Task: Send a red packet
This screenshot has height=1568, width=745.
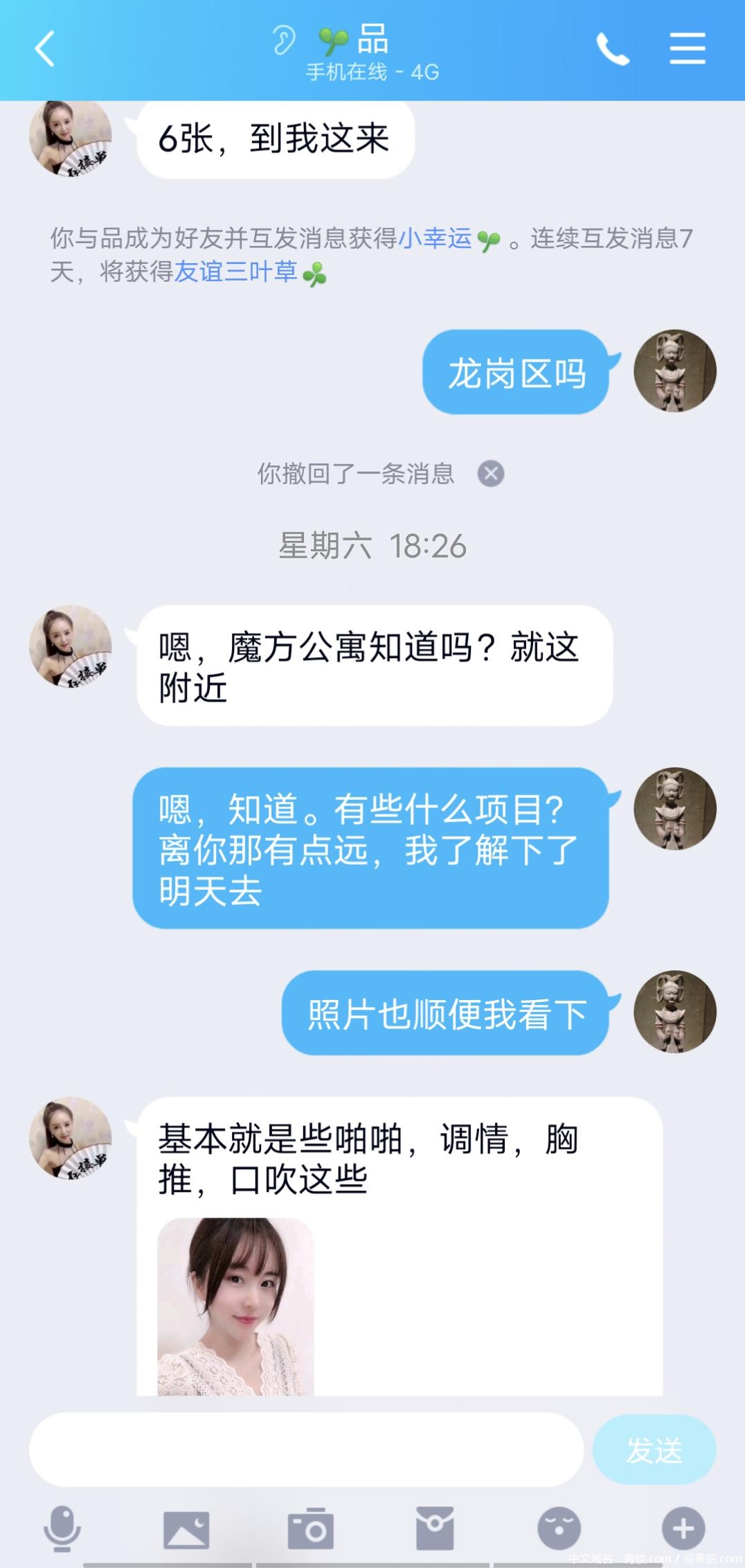Action: coord(434,1529)
